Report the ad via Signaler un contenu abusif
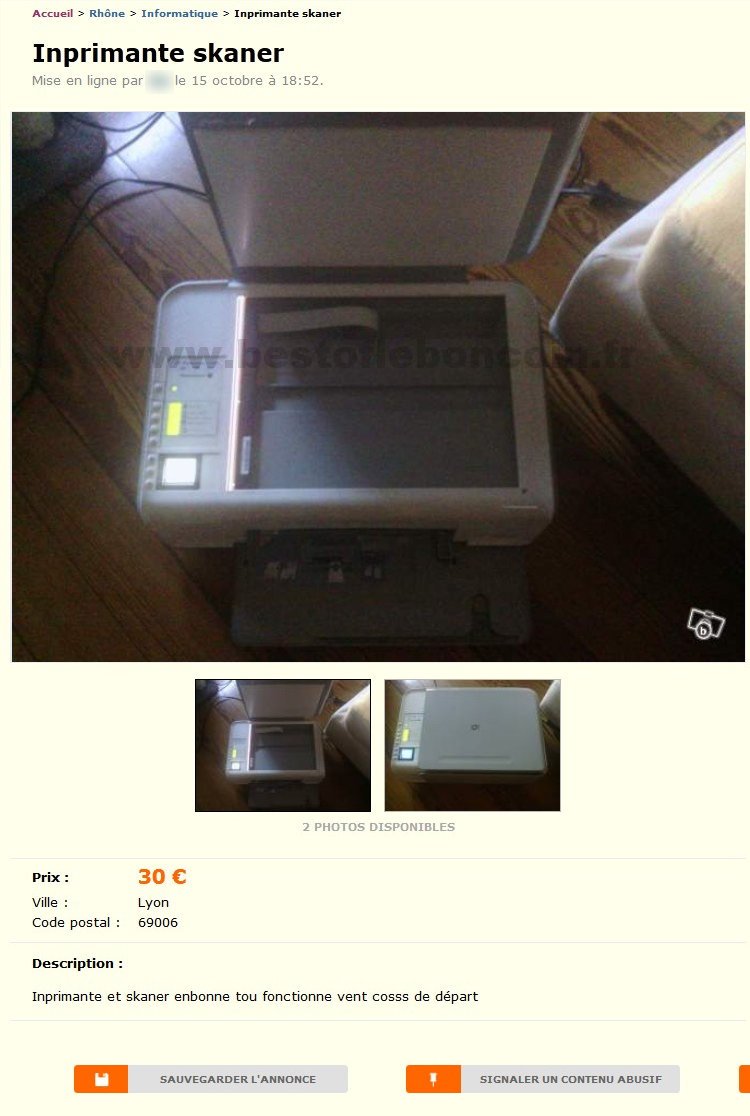The image size is (750, 1116). (x=543, y=1079)
